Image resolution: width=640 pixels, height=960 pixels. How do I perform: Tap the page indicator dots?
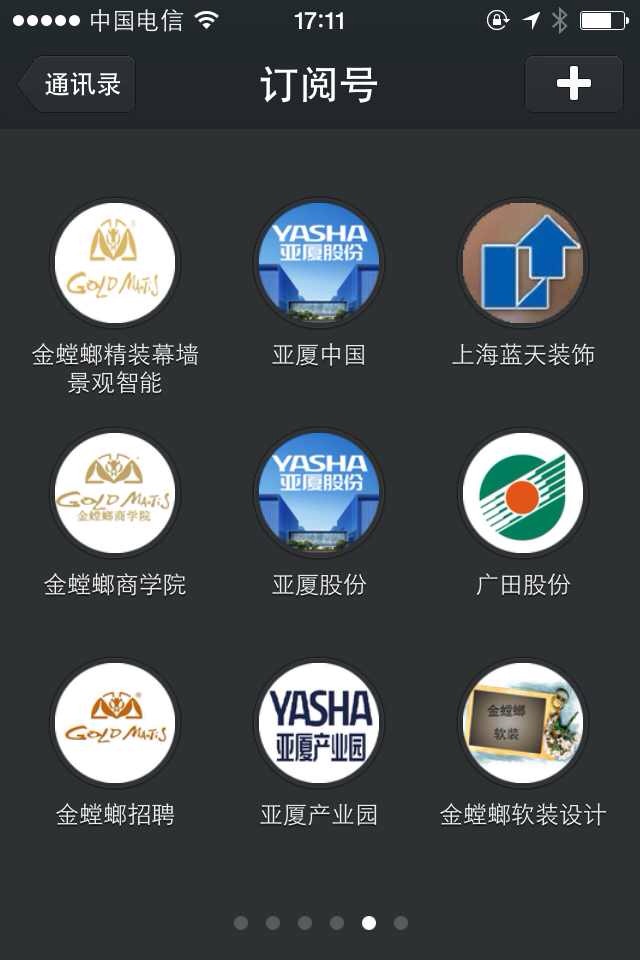[x=320, y=923]
